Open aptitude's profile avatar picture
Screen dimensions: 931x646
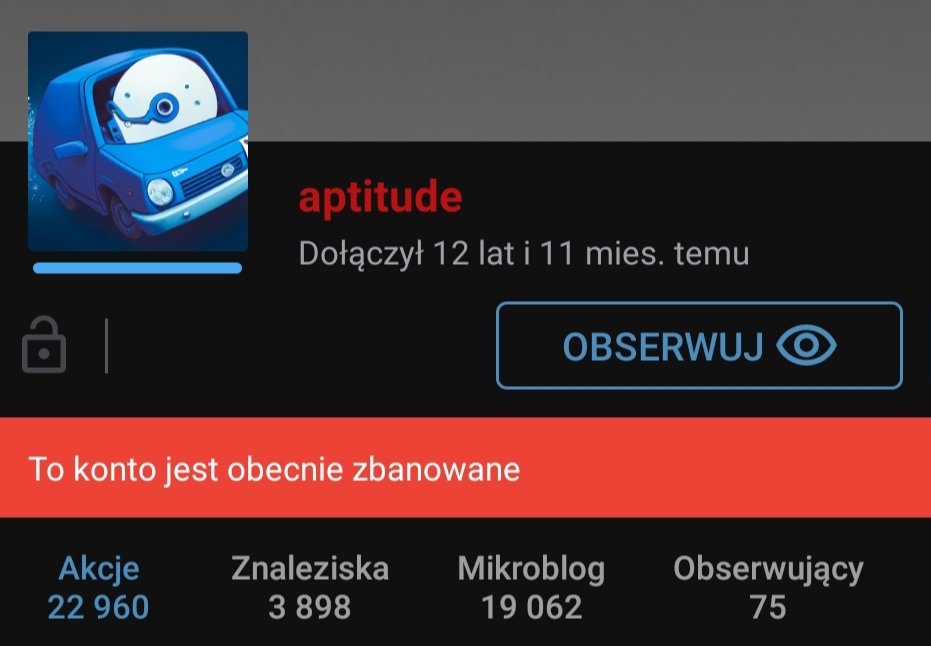coord(138,141)
